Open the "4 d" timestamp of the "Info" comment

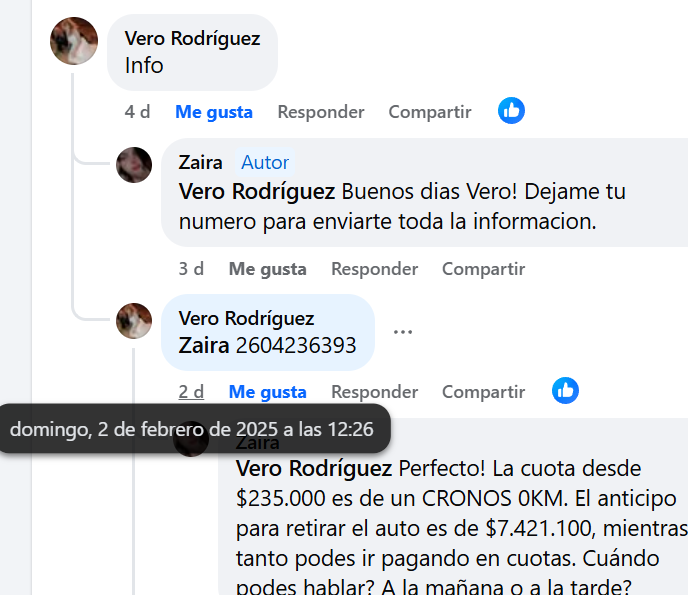[137, 112]
